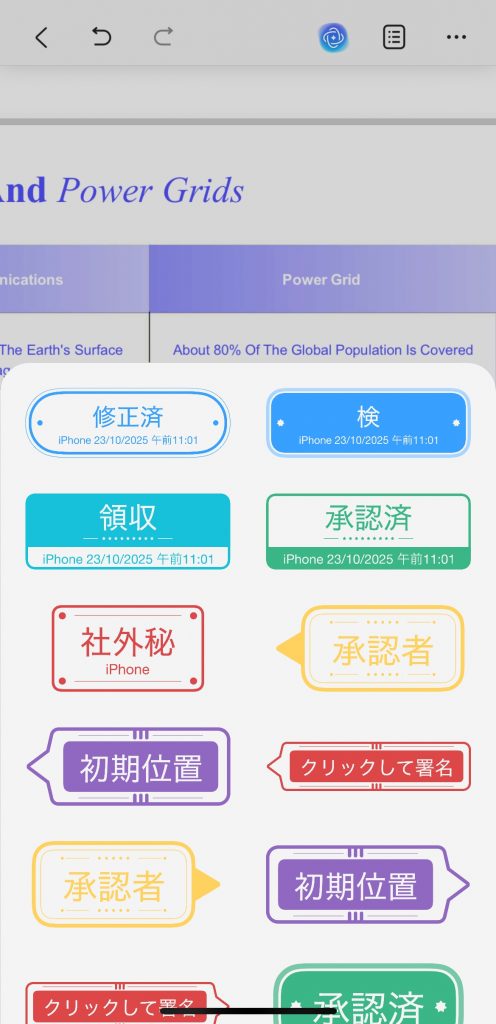Select 初期位置 stamp pointing right
The width and height of the screenshot is (496, 1024).
click(367, 884)
